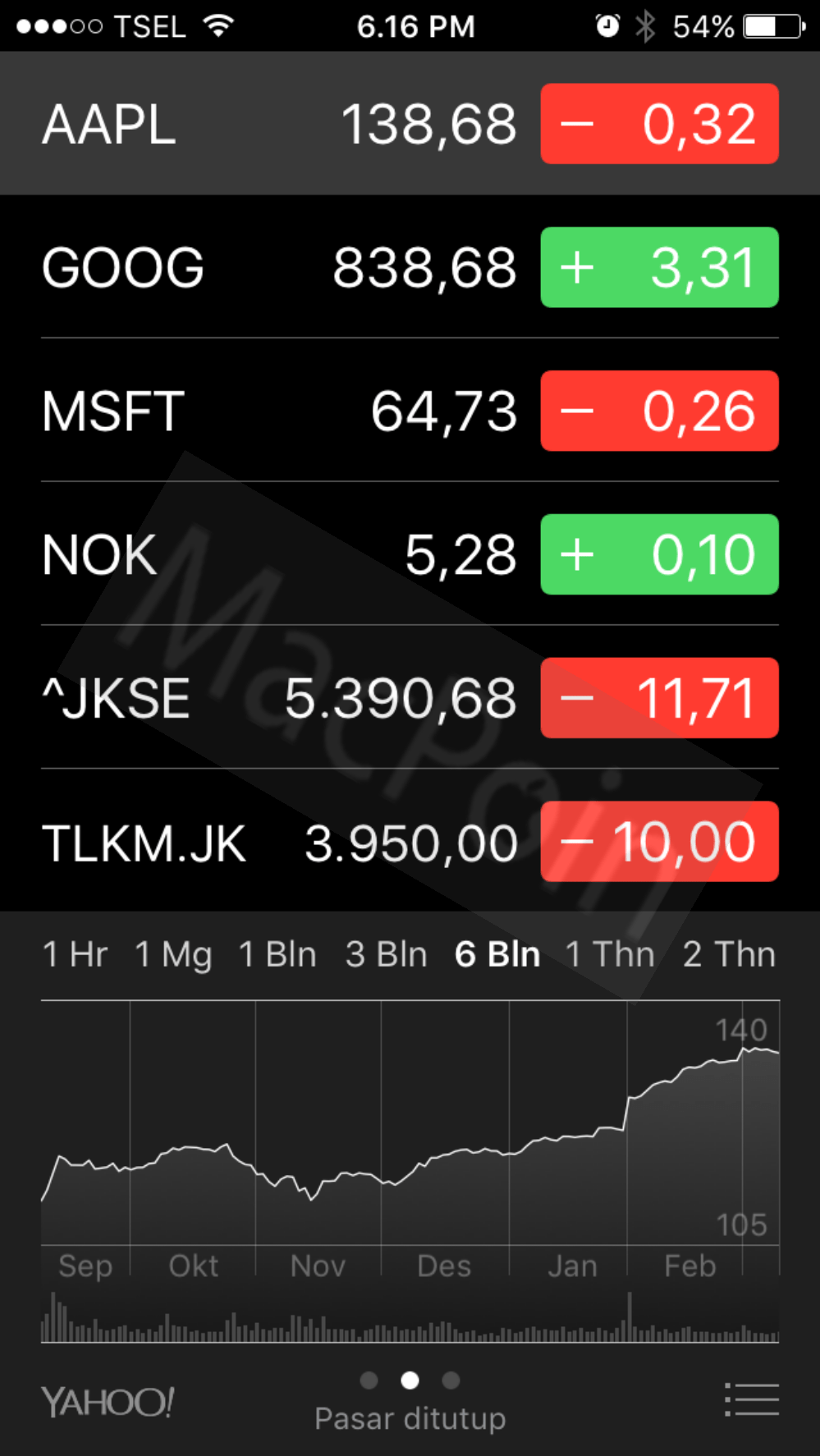Show the 1 Bln chart range
820x1456 pixels.
coord(277,955)
